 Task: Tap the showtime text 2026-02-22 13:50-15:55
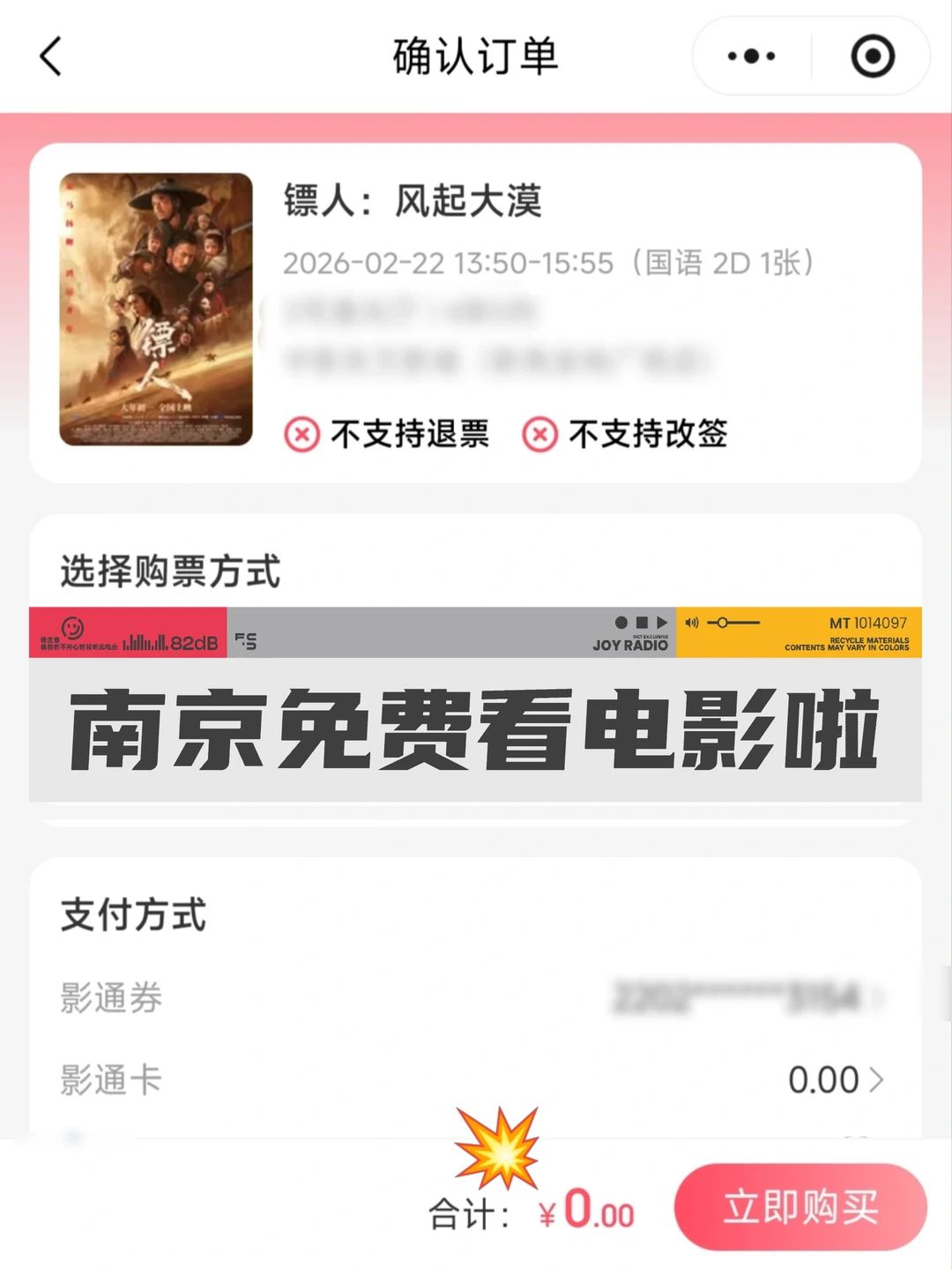coord(448,263)
